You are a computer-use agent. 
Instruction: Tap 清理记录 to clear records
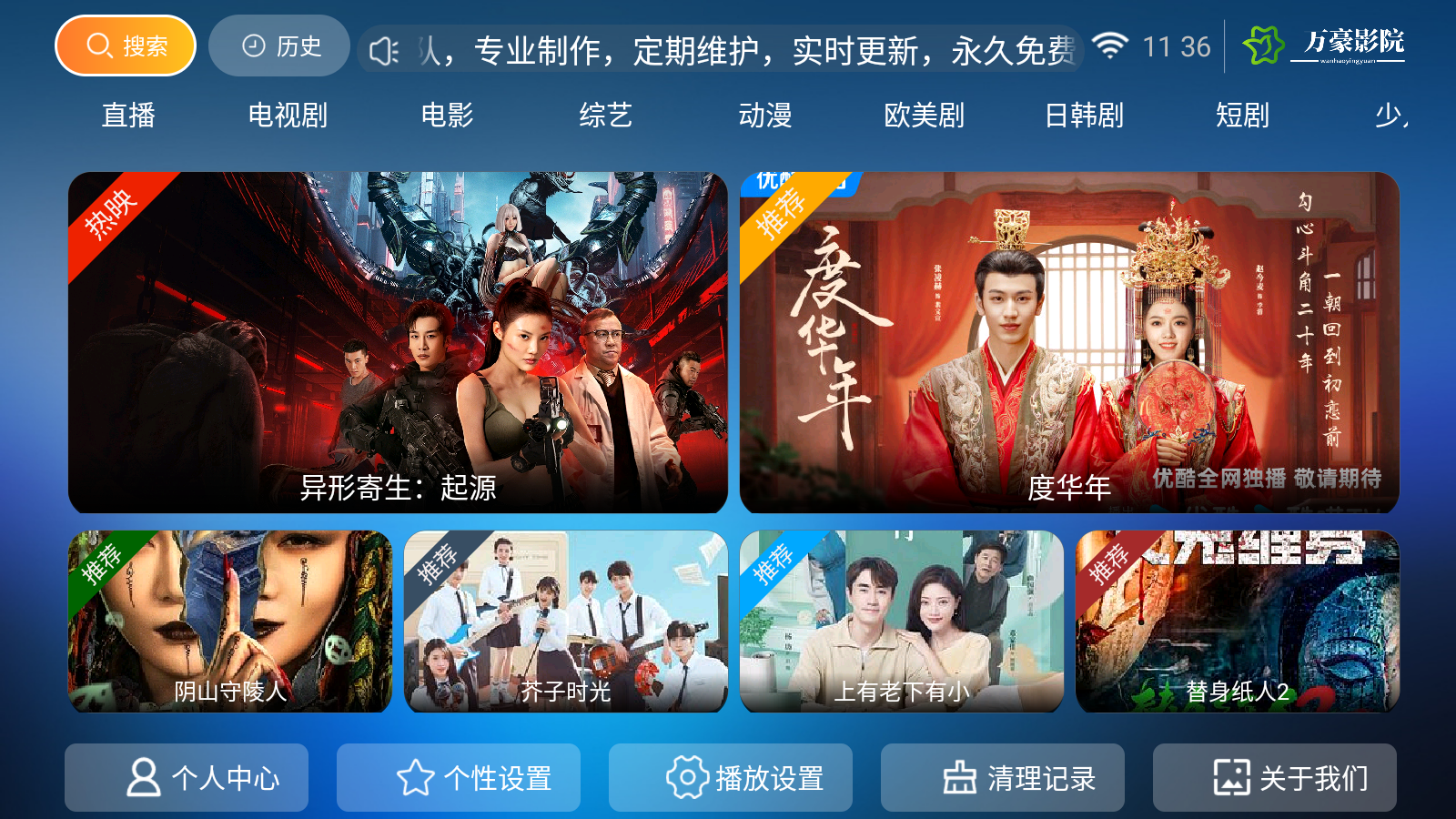pyautogui.click(x=1003, y=778)
